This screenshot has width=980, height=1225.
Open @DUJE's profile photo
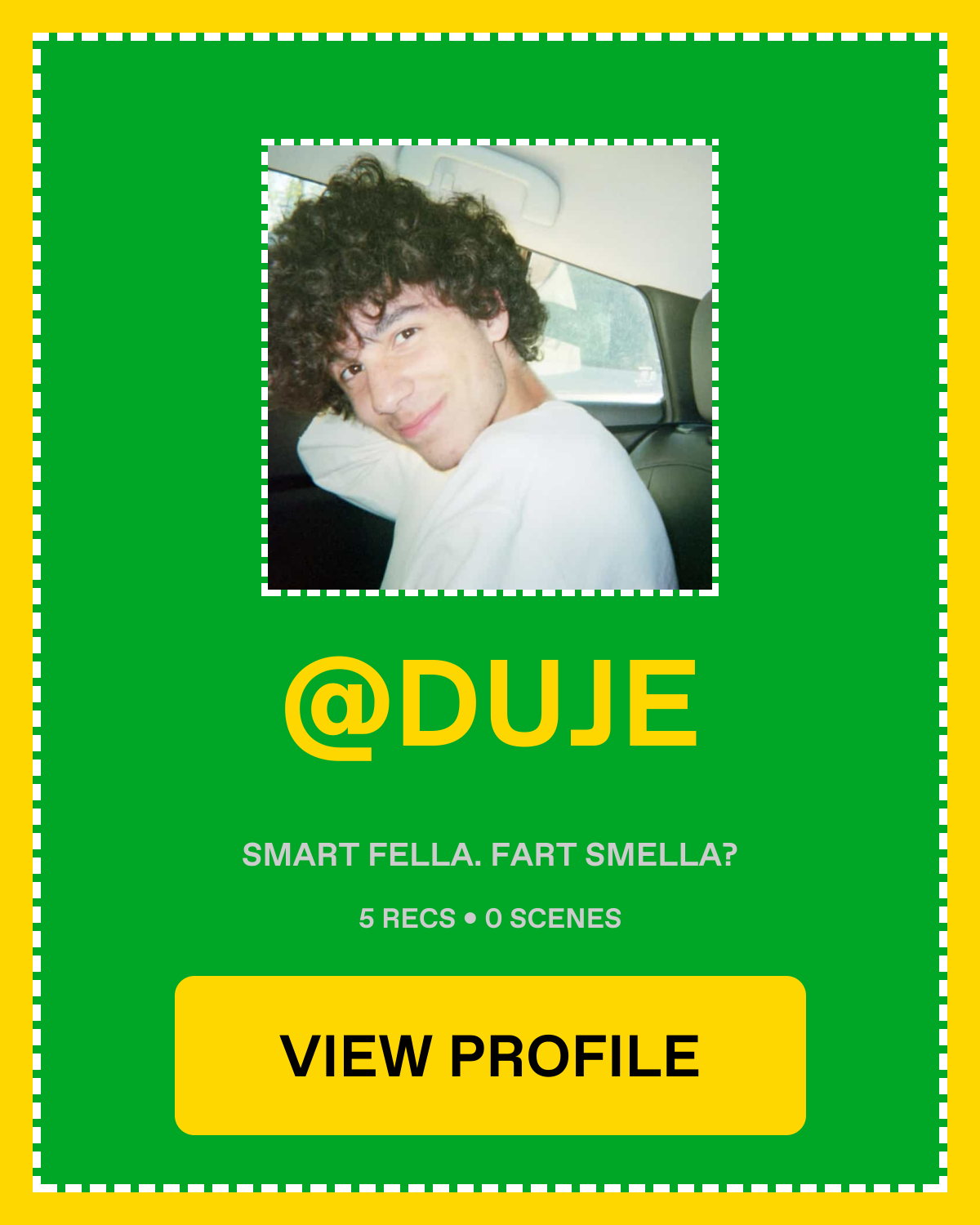pyautogui.click(x=490, y=367)
